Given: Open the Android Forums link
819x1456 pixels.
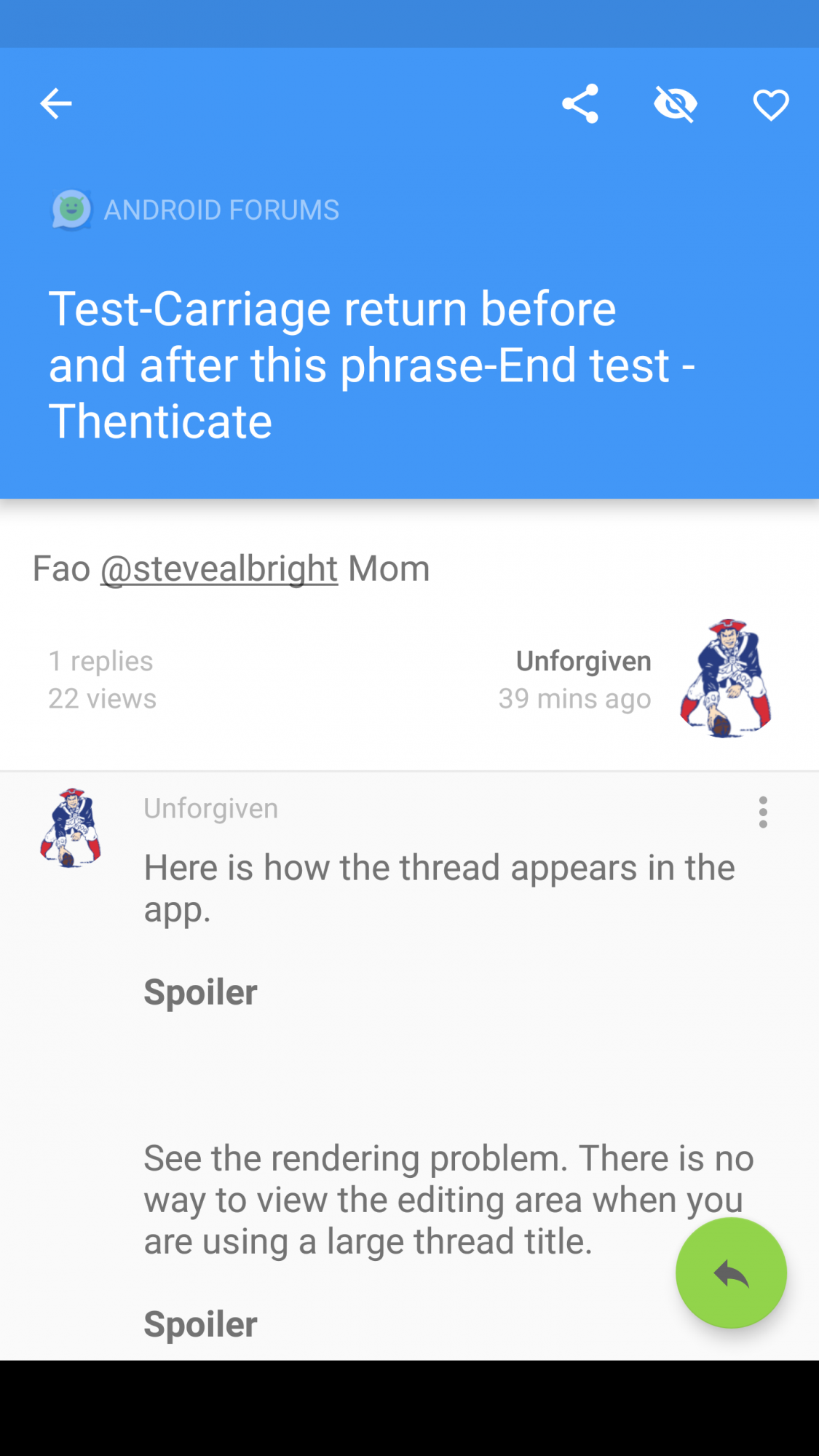Looking at the screenshot, I should pos(194,210).
